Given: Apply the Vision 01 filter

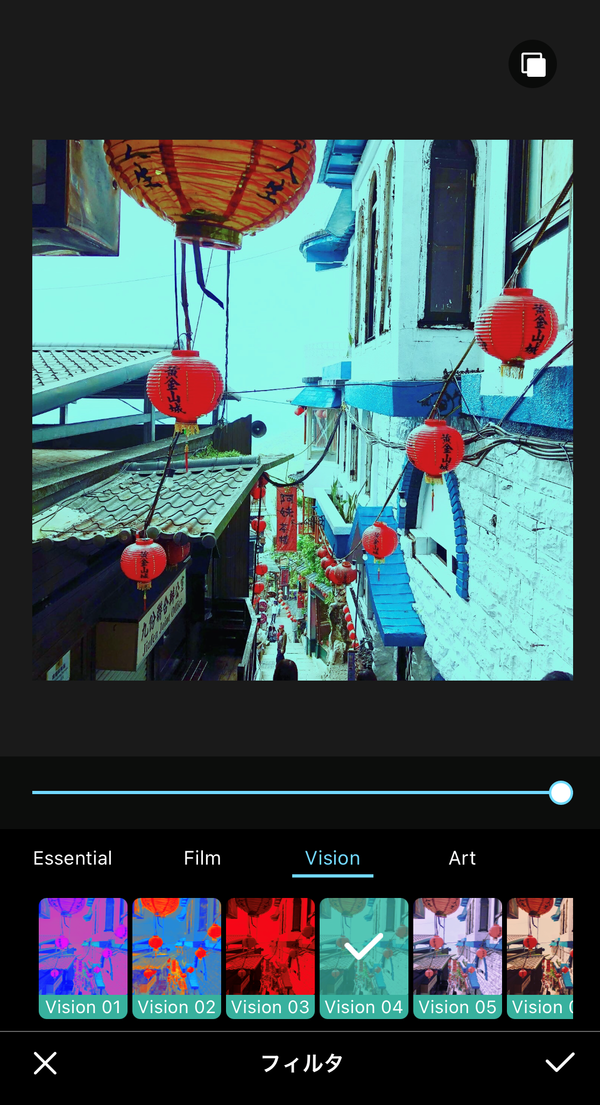Looking at the screenshot, I should [83, 958].
